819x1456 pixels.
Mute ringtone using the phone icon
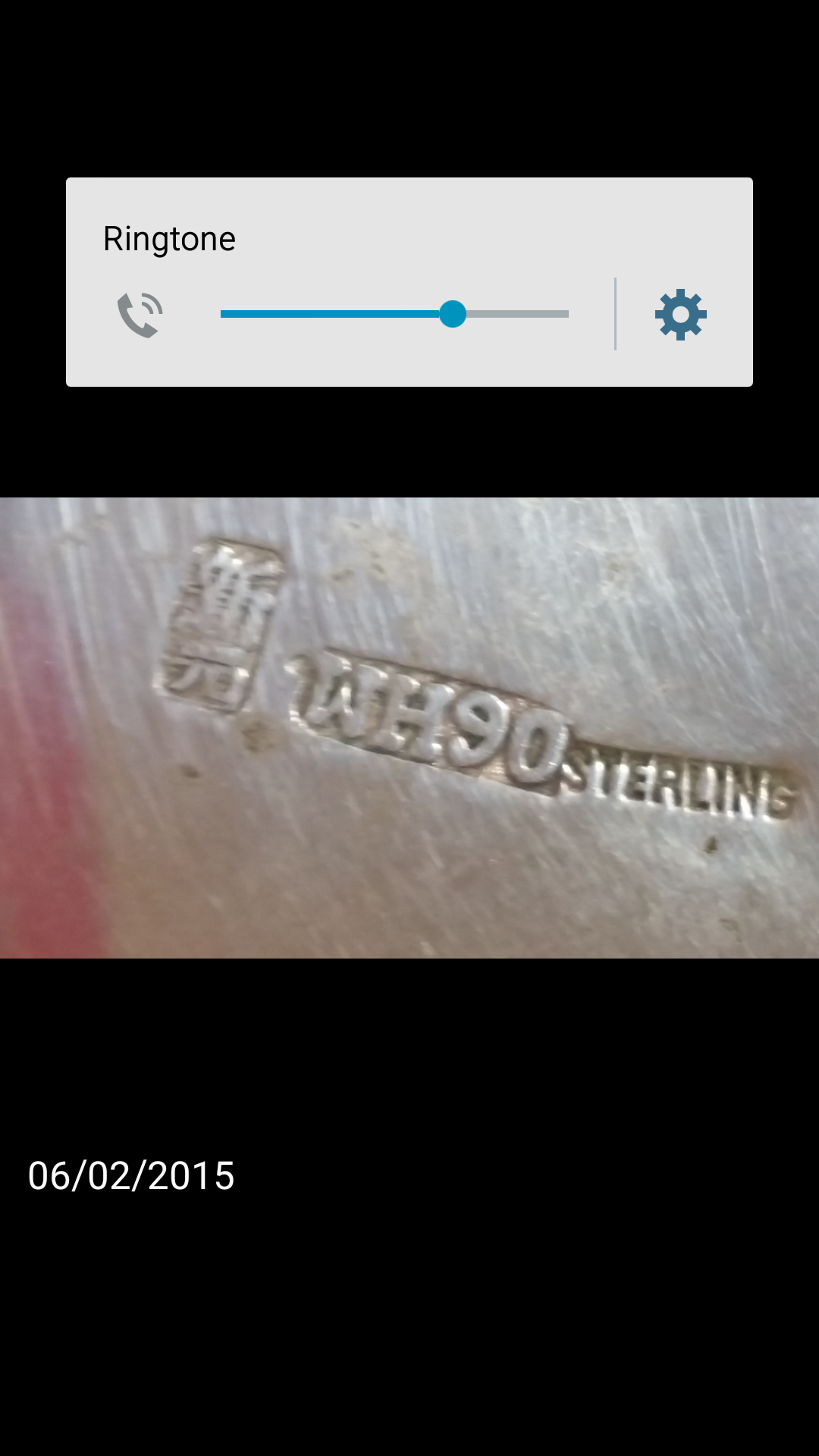(140, 314)
